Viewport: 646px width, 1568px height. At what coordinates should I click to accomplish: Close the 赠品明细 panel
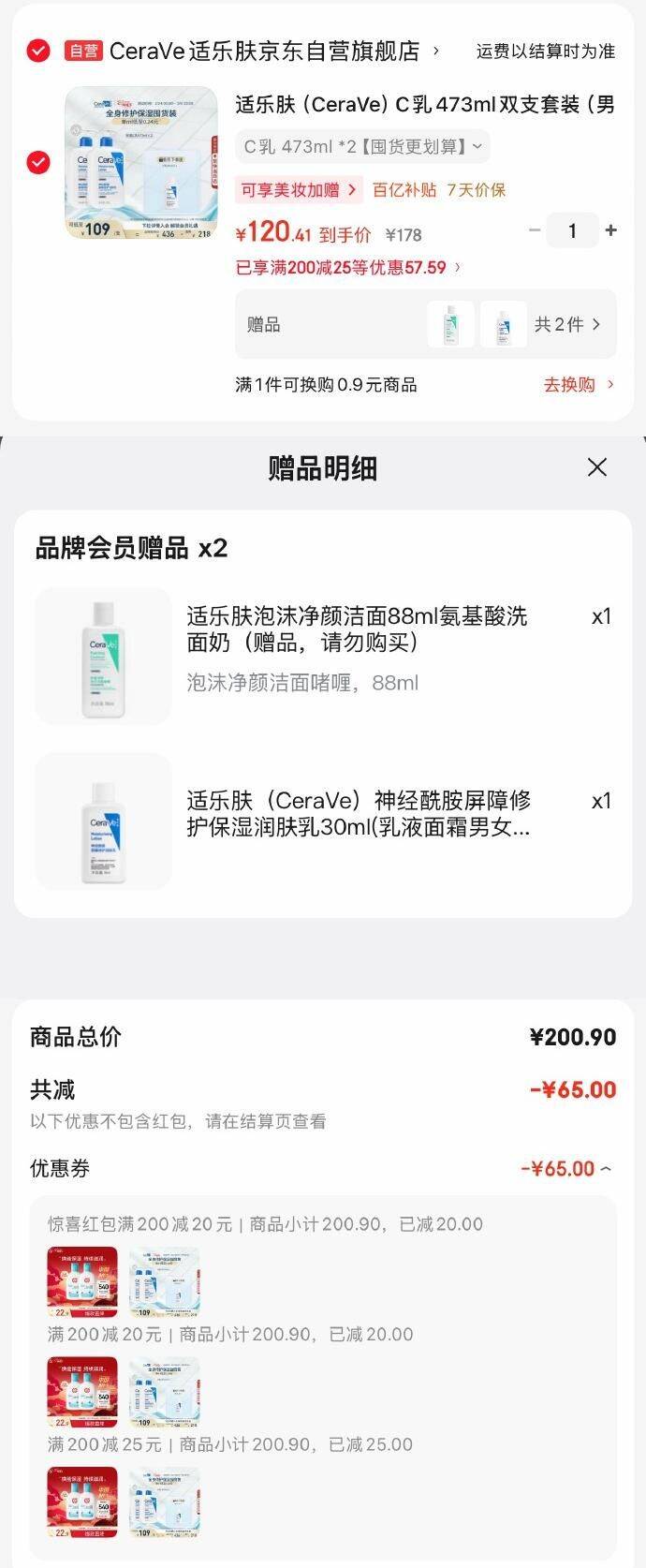(596, 467)
